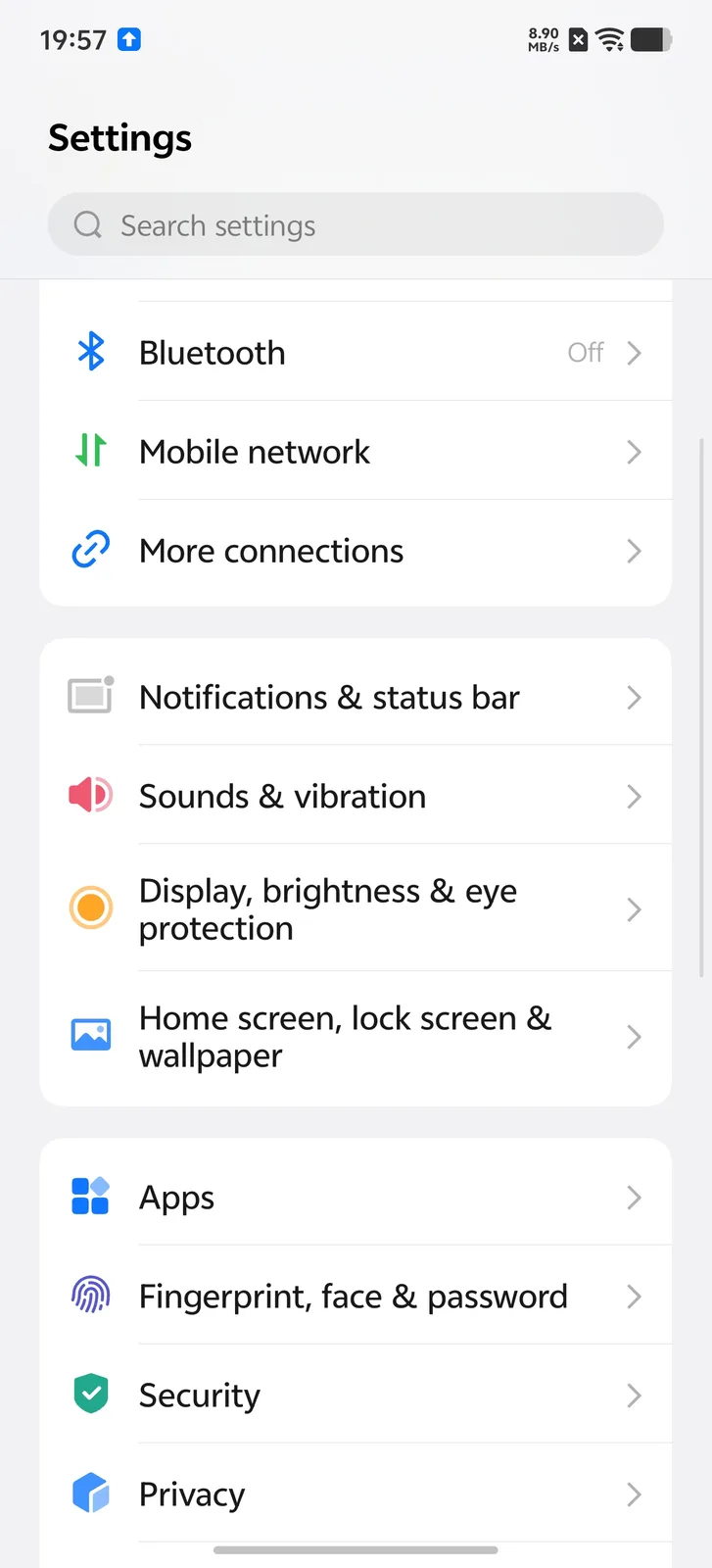
Task: Open Mobile network settings
Action: tap(356, 451)
